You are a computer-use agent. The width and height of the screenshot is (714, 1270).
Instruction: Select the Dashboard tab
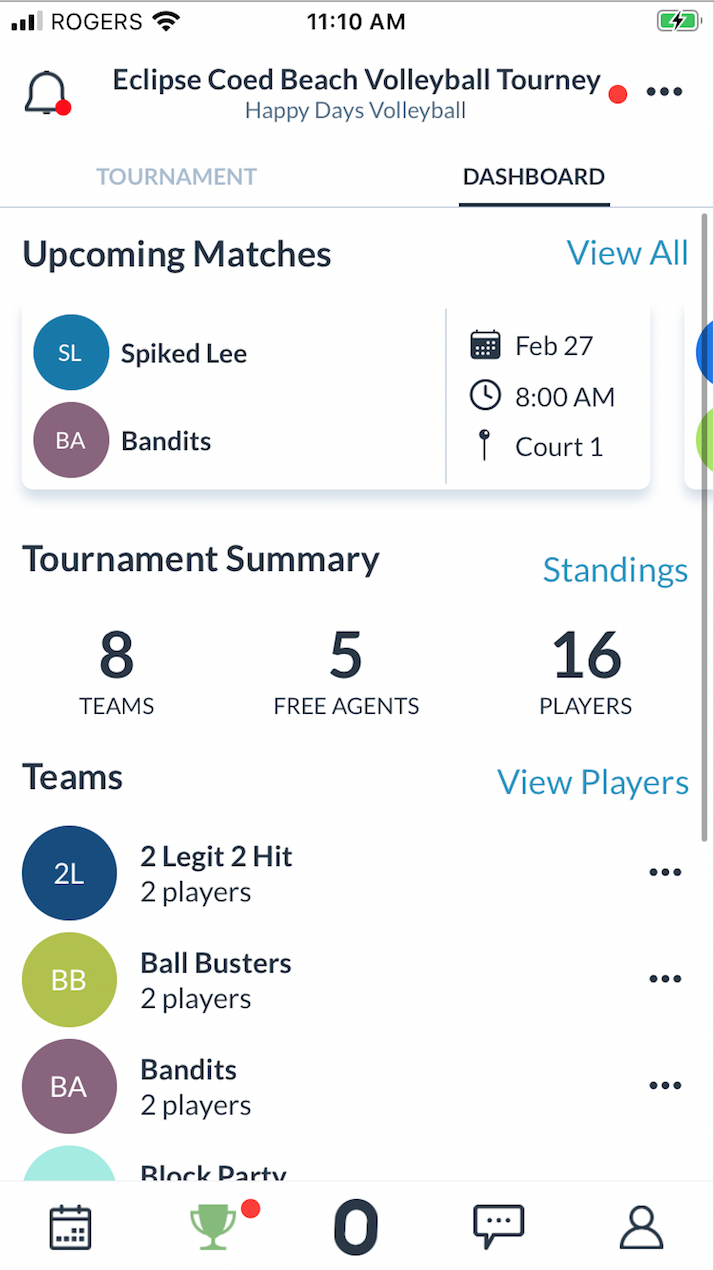[534, 177]
